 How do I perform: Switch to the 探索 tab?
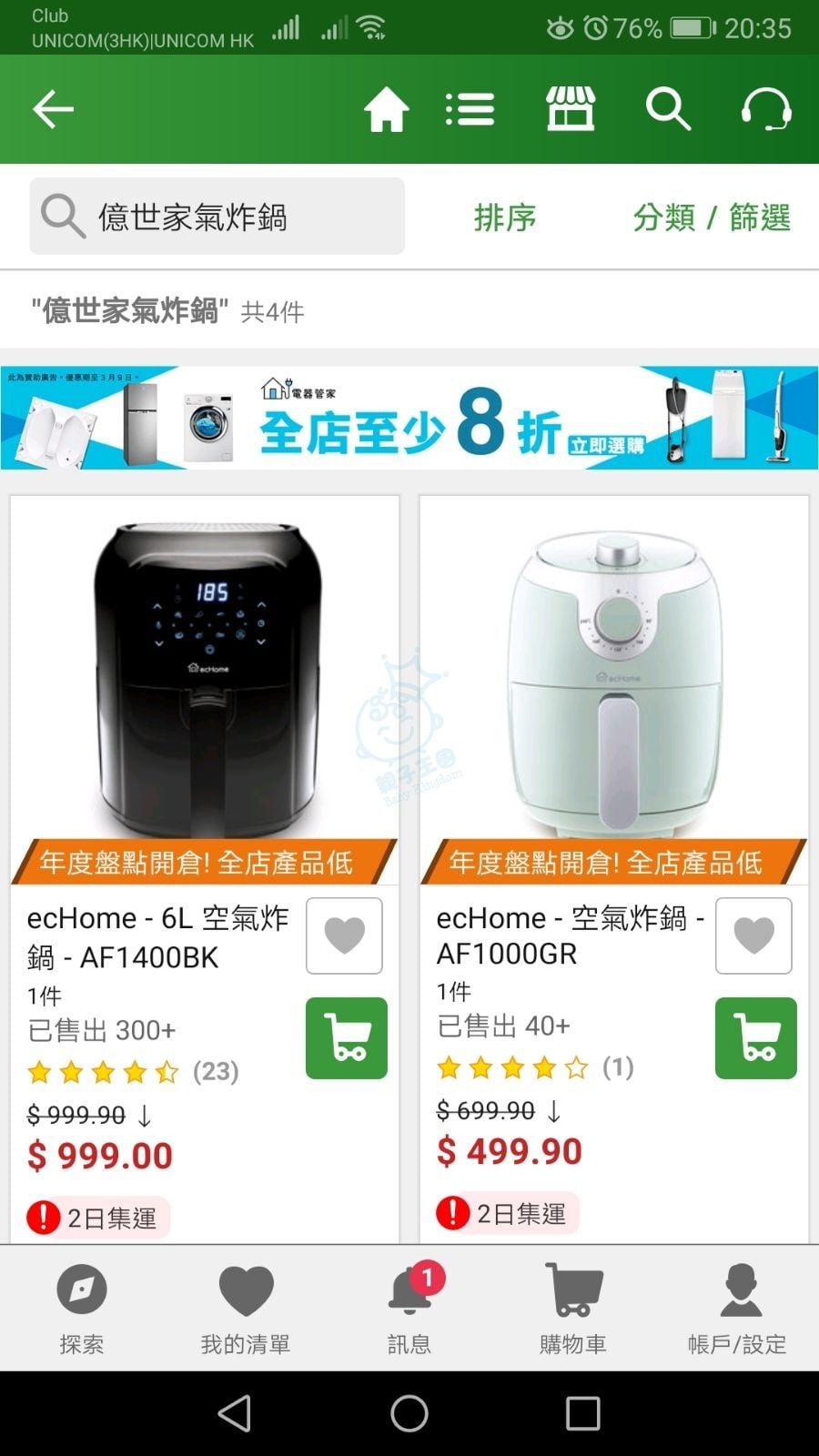pos(82,1308)
